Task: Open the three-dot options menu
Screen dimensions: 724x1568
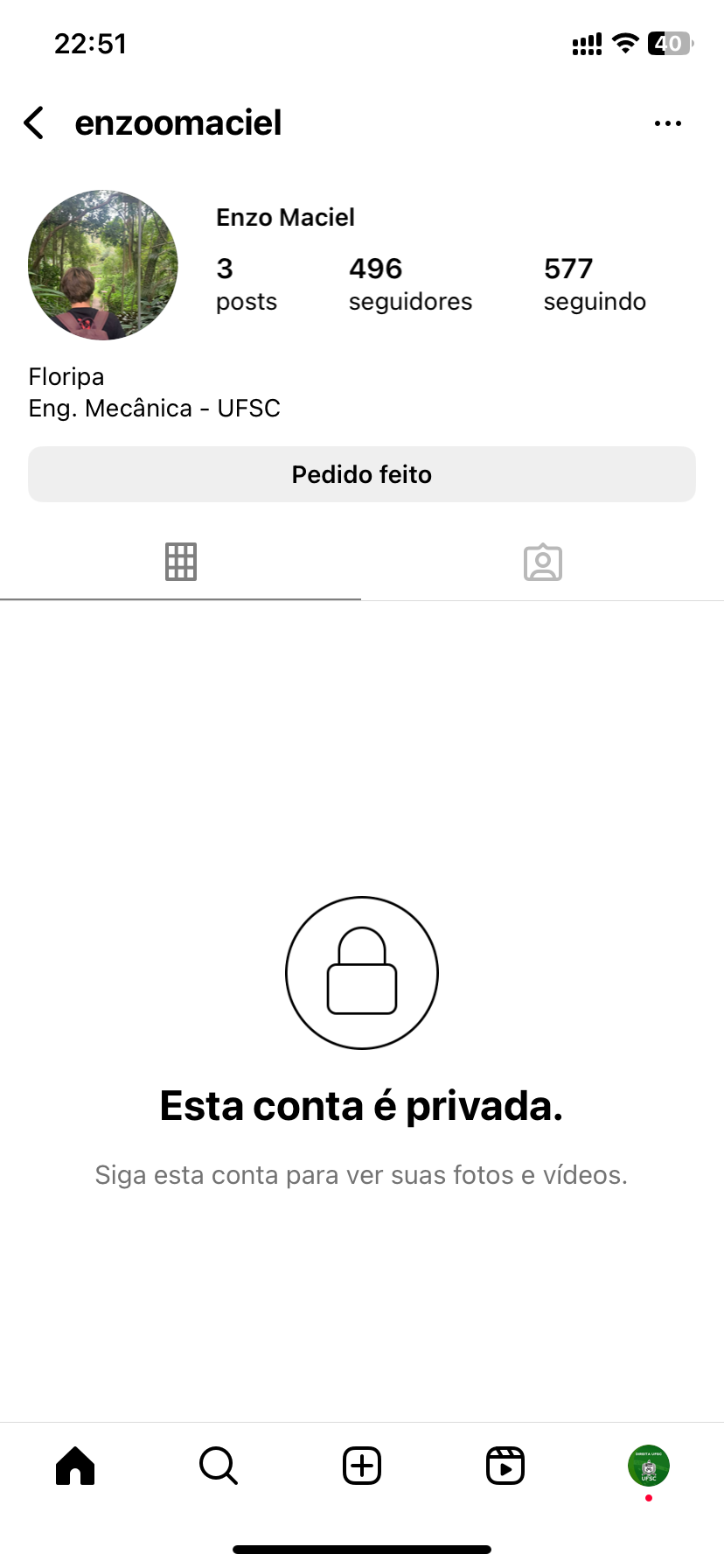Action: click(667, 123)
